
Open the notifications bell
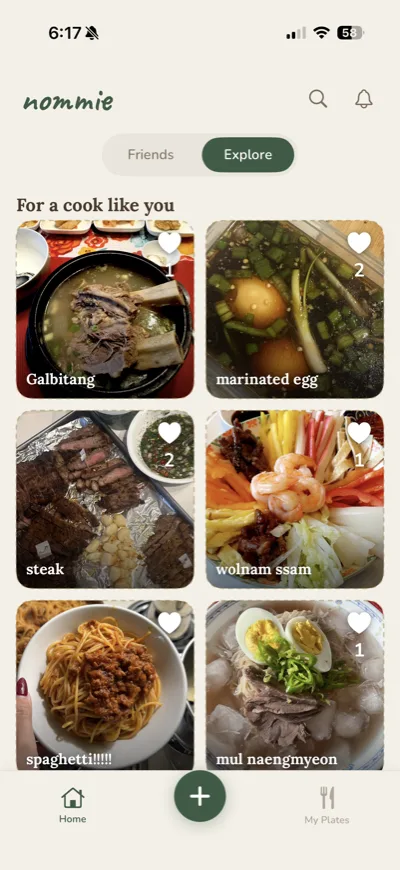point(364,99)
